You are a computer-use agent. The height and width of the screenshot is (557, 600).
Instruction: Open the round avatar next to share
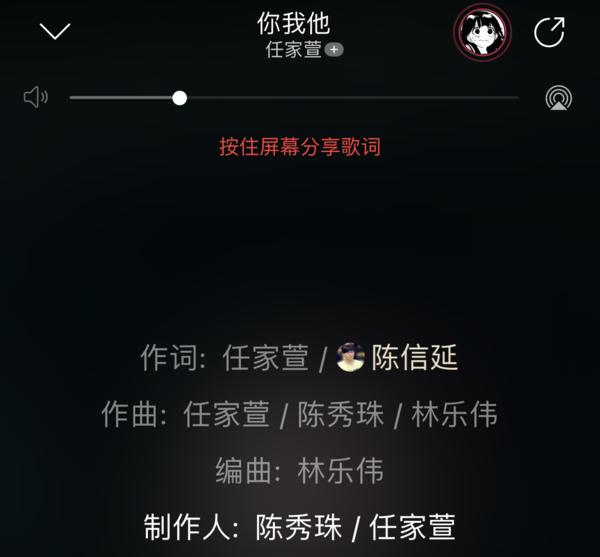pos(483,32)
